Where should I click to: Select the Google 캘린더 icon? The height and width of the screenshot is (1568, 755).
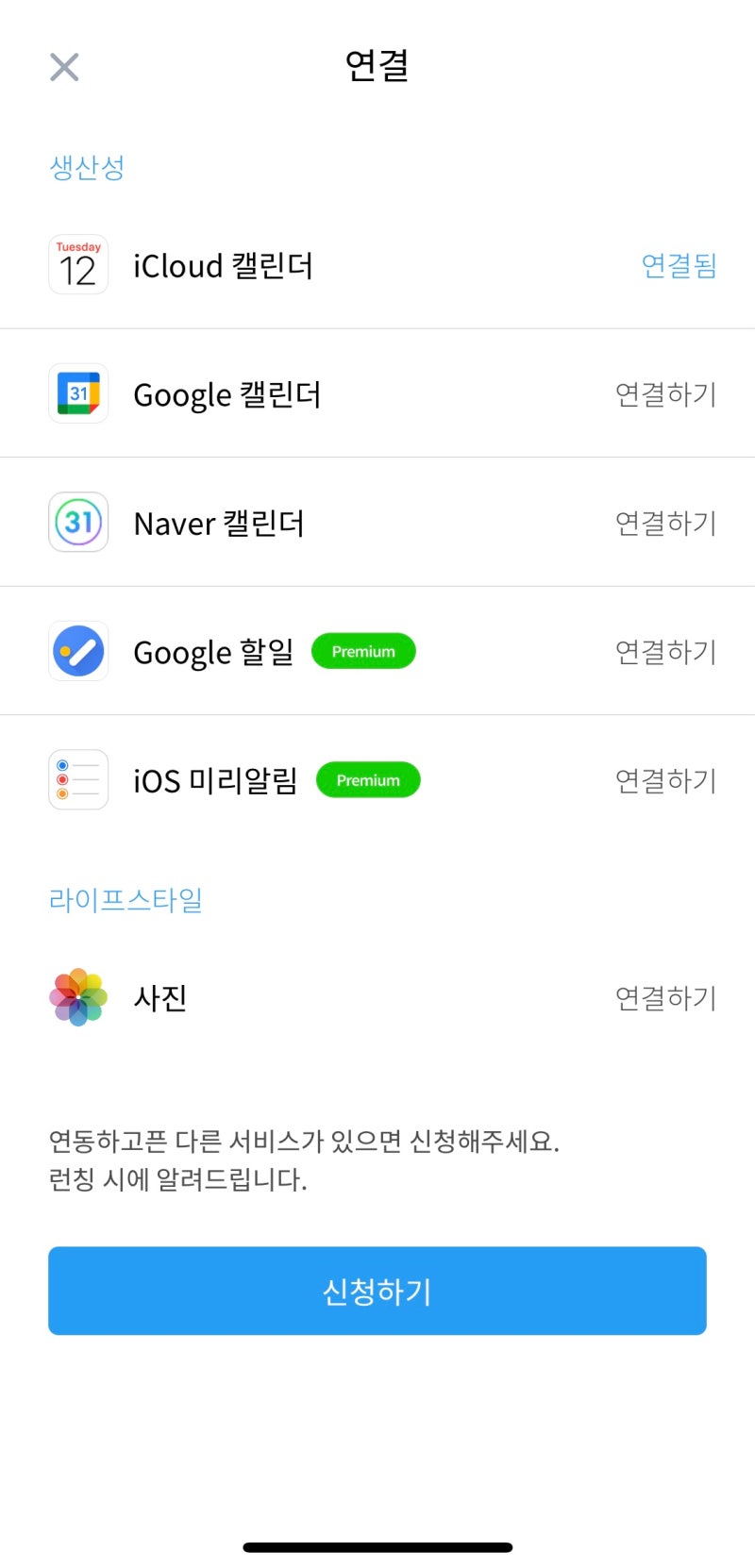77,393
